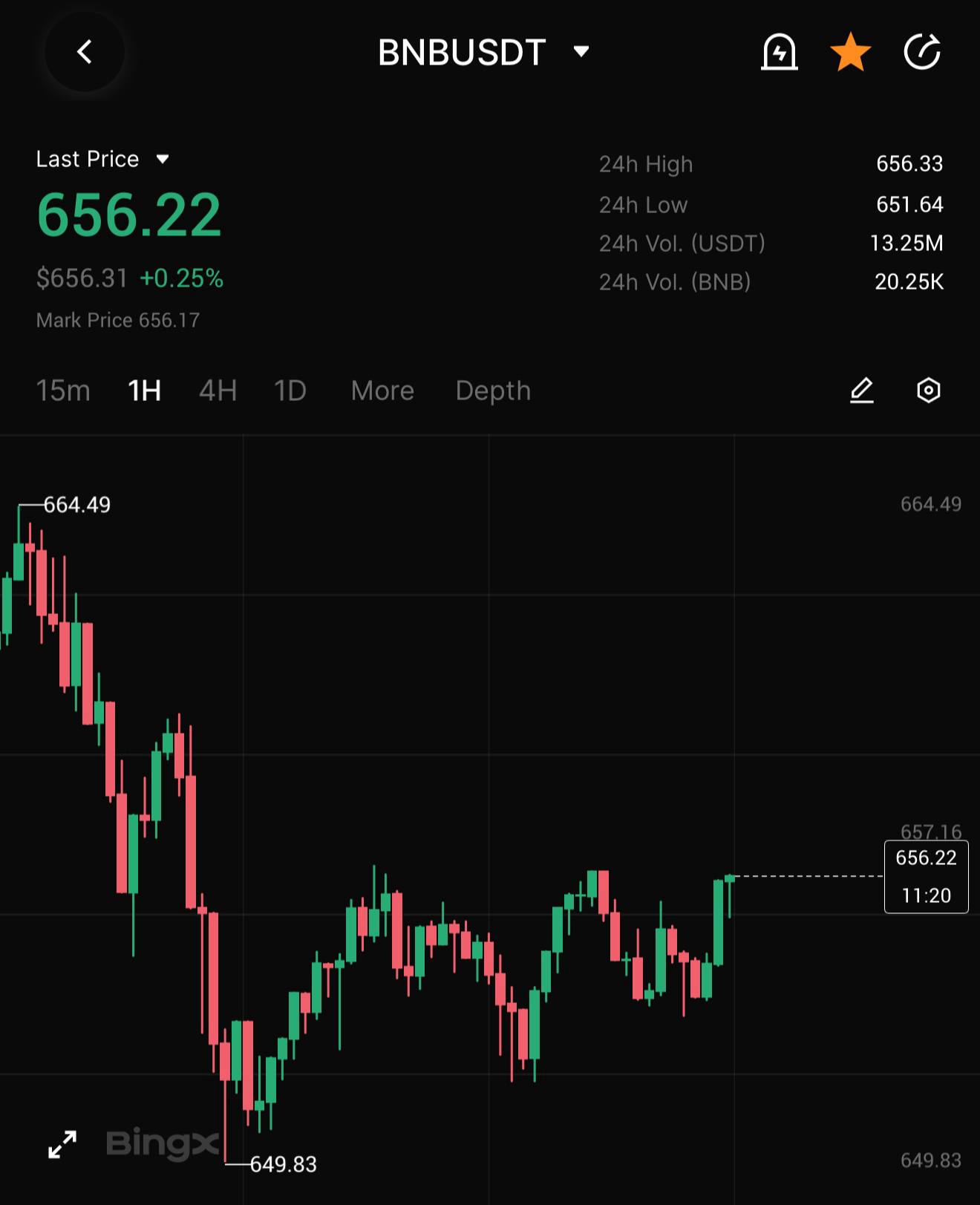
Task: Open the chart drawing pencil tool
Action: click(861, 391)
